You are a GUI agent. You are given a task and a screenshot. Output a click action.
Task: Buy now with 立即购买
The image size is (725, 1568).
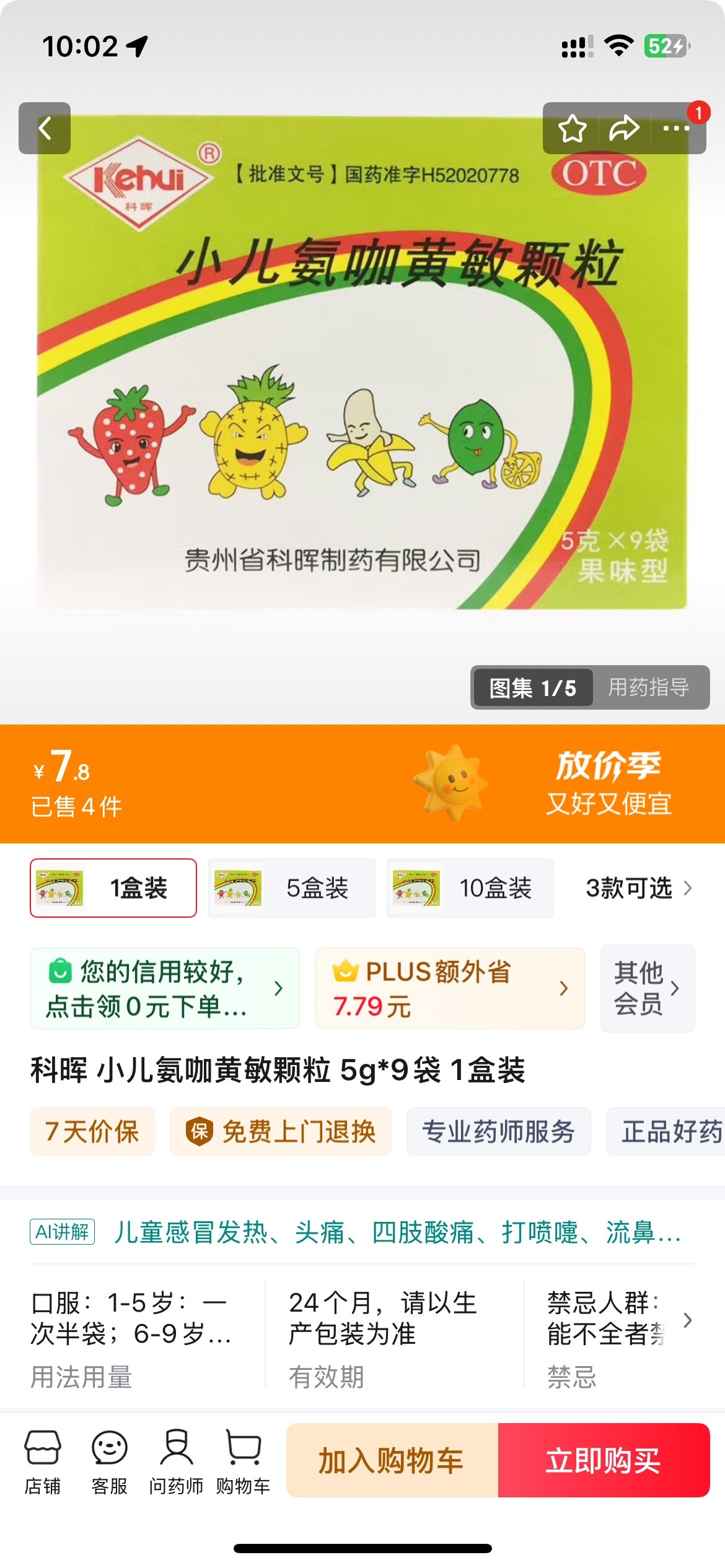[x=604, y=1461]
